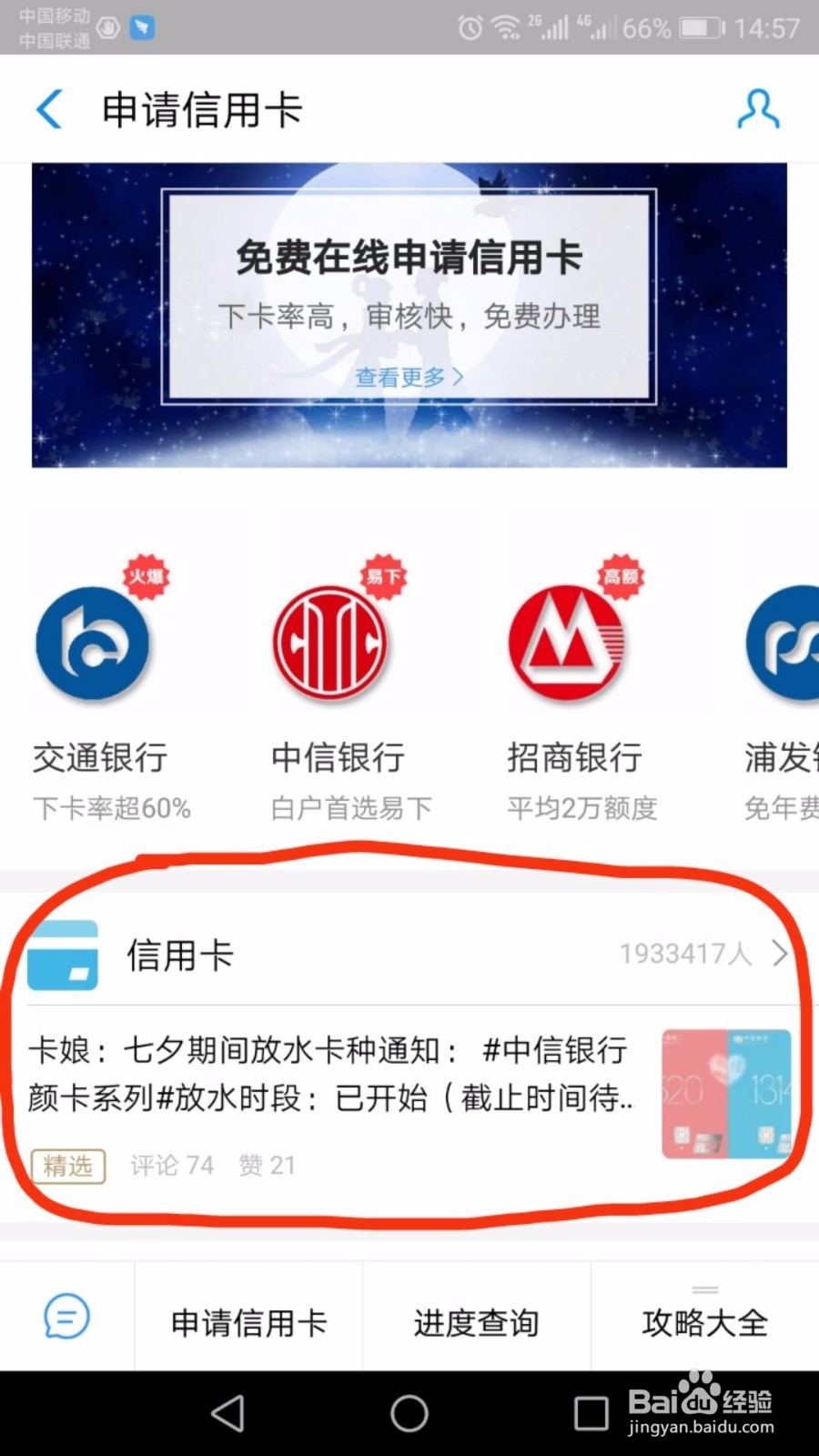Switch to 进度查询 in bottom navigation

(x=476, y=1324)
